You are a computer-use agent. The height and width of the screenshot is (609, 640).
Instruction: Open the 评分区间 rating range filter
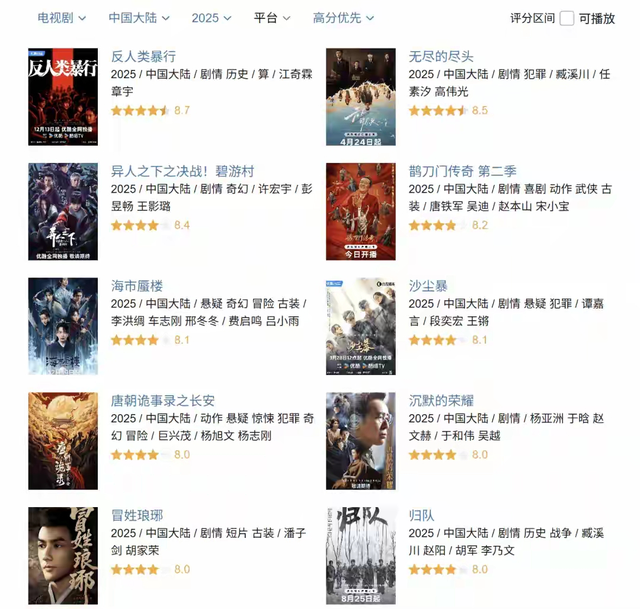pos(532,18)
